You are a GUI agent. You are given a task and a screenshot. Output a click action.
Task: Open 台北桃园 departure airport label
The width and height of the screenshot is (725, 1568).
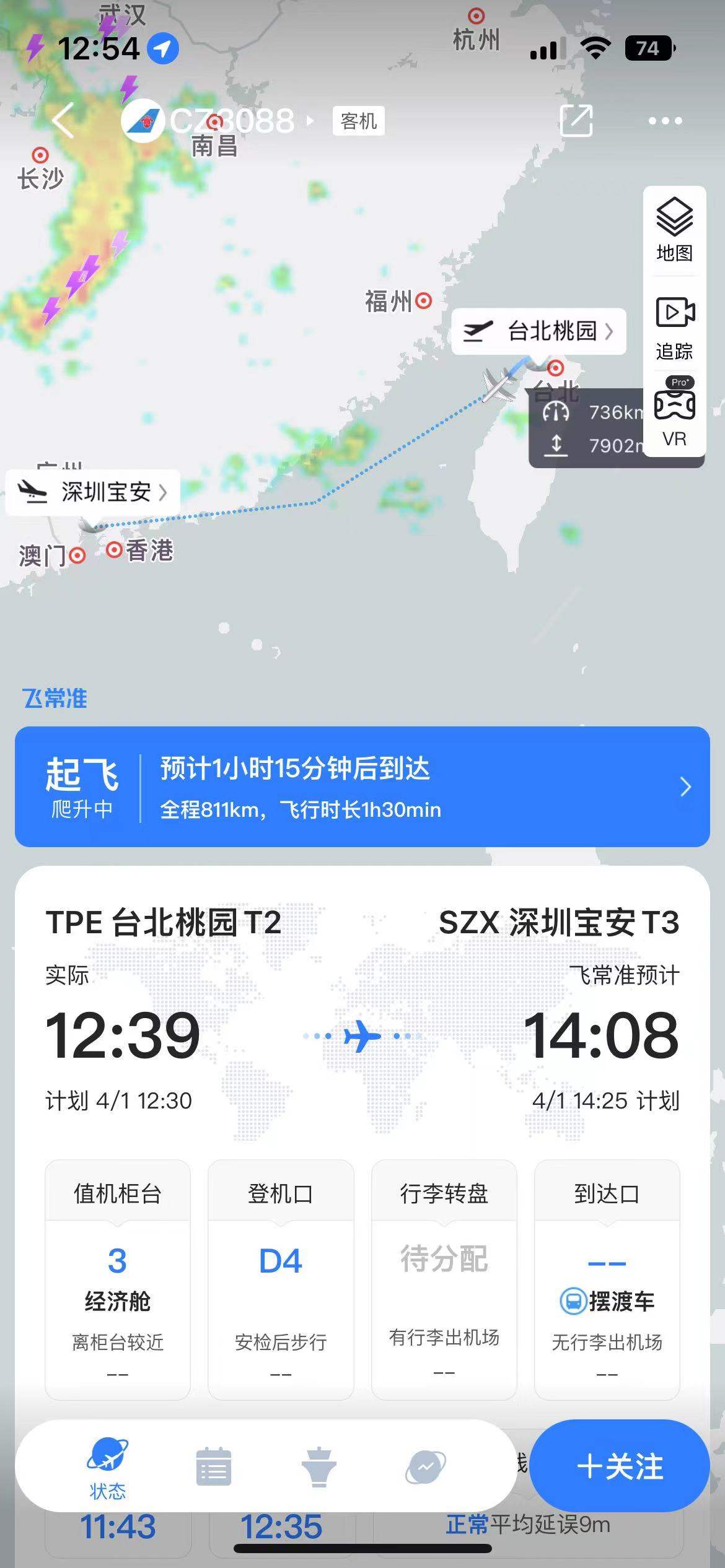[538, 331]
